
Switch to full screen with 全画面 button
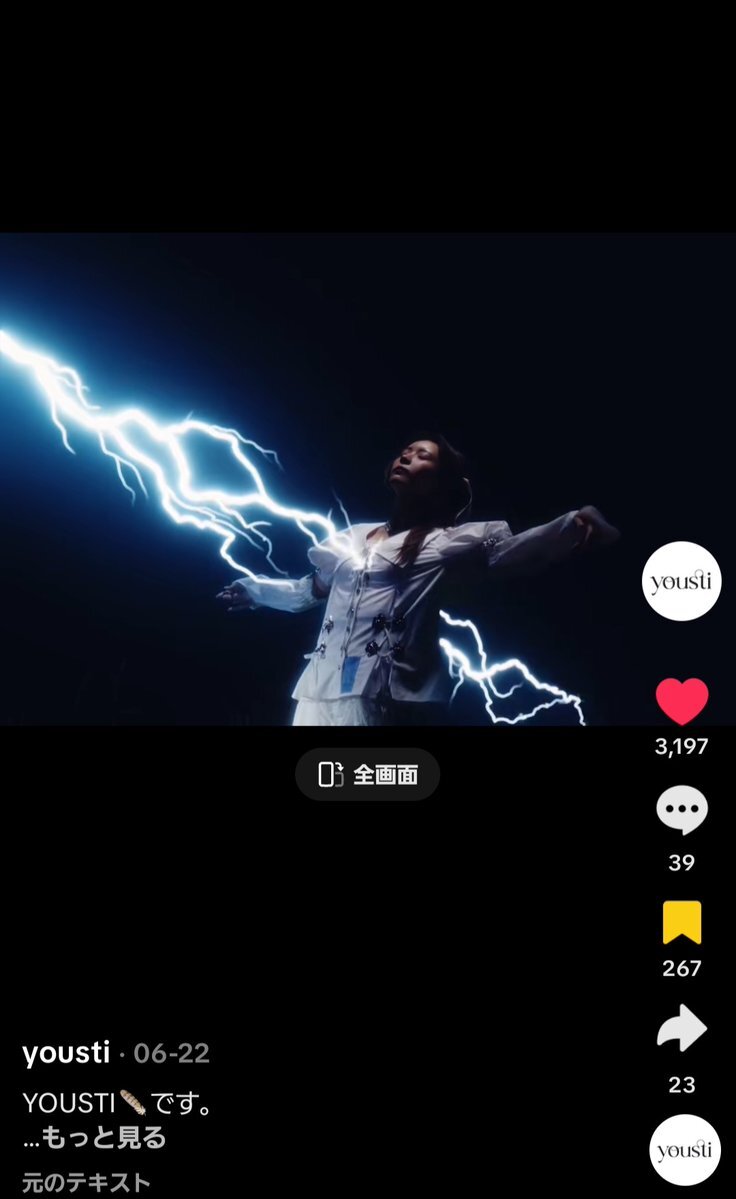pos(368,774)
